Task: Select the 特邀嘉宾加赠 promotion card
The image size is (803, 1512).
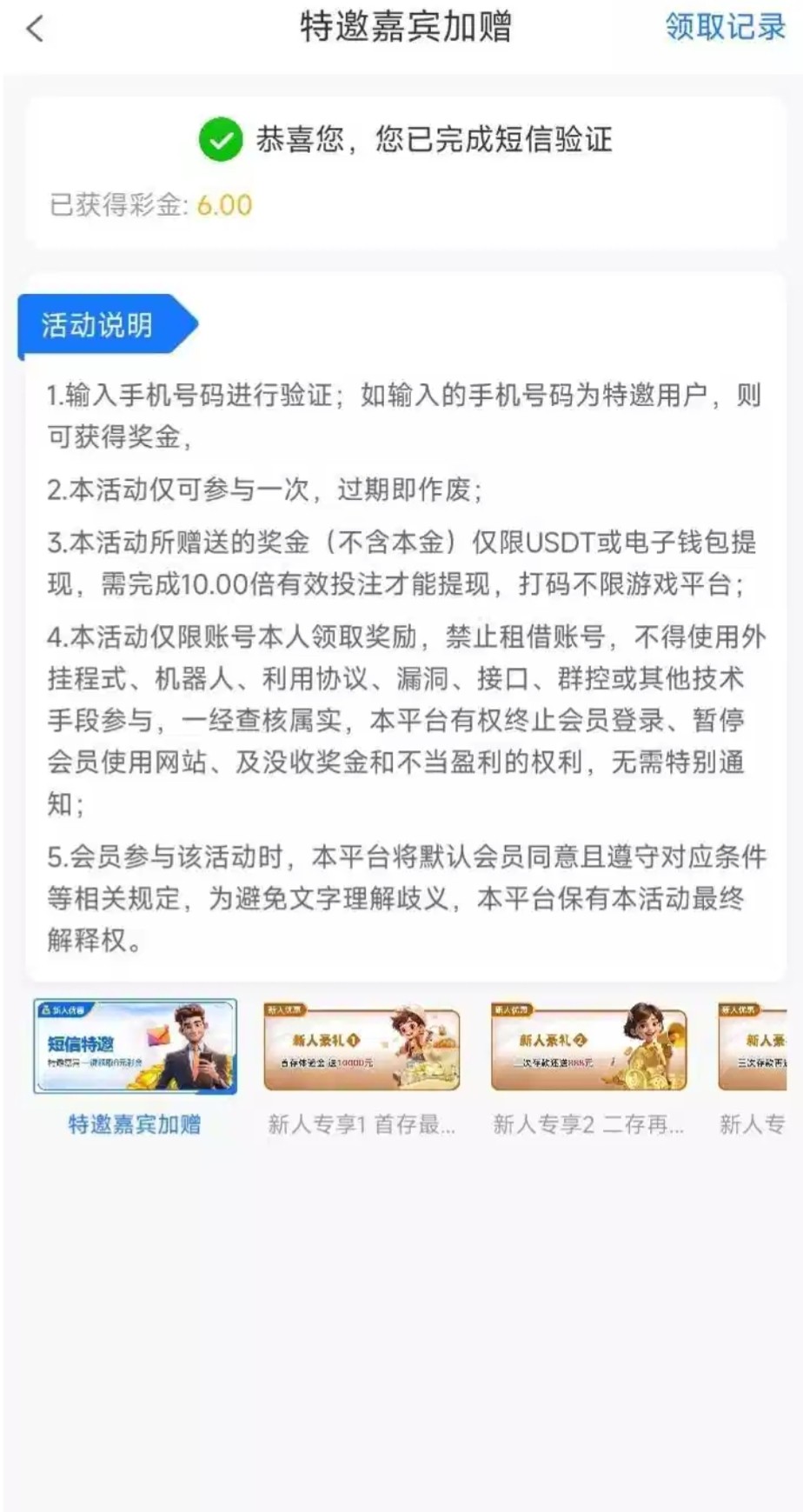Action: 135,1048
